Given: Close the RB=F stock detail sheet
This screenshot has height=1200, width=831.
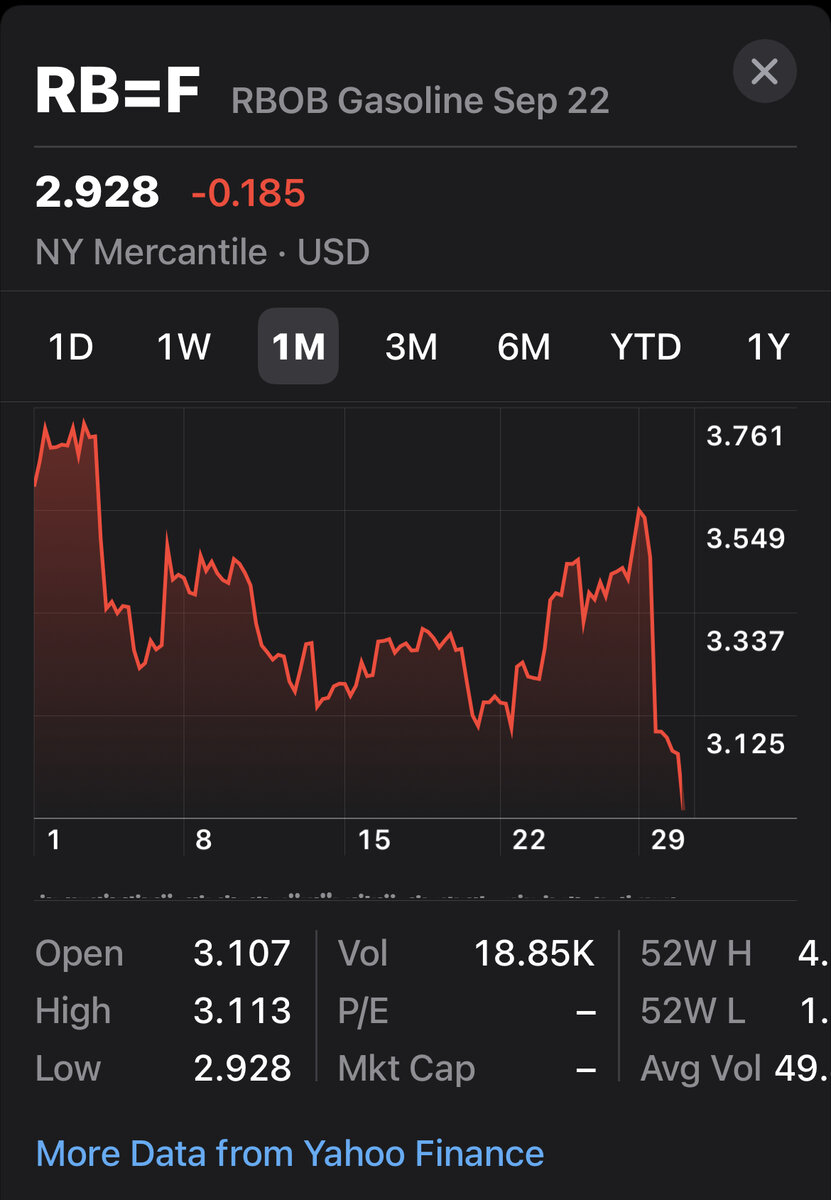Looking at the screenshot, I should click(764, 71).
